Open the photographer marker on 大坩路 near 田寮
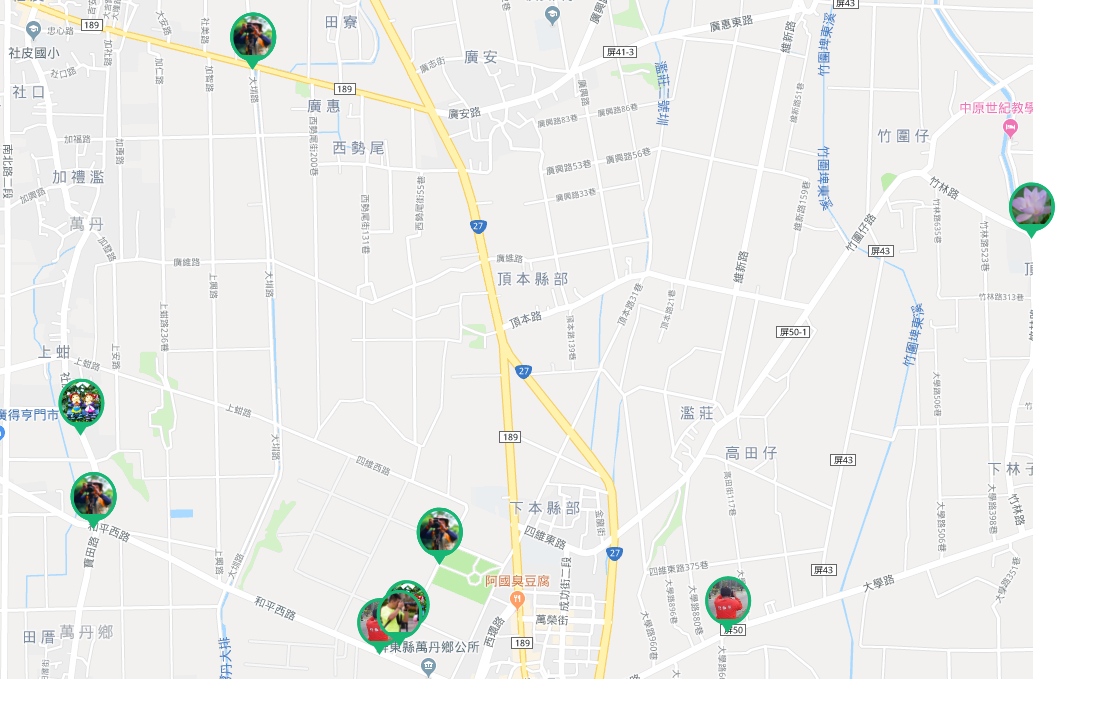 (253, 38)
